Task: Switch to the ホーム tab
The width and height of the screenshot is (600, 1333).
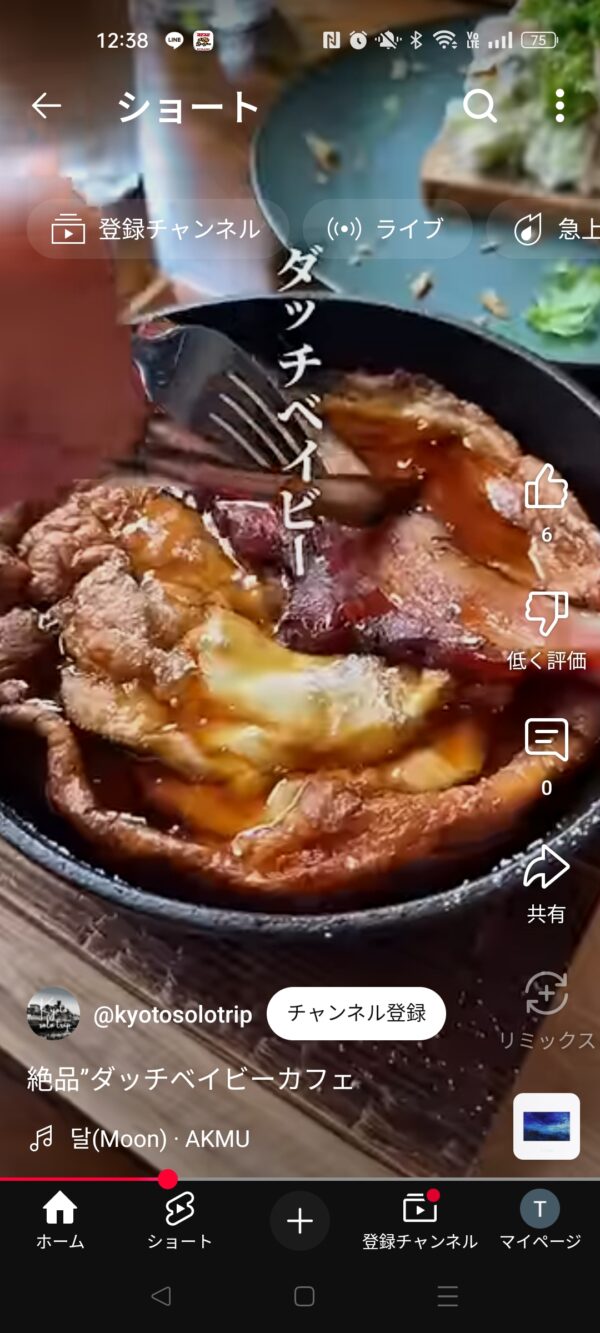Action: [60, 1221]
